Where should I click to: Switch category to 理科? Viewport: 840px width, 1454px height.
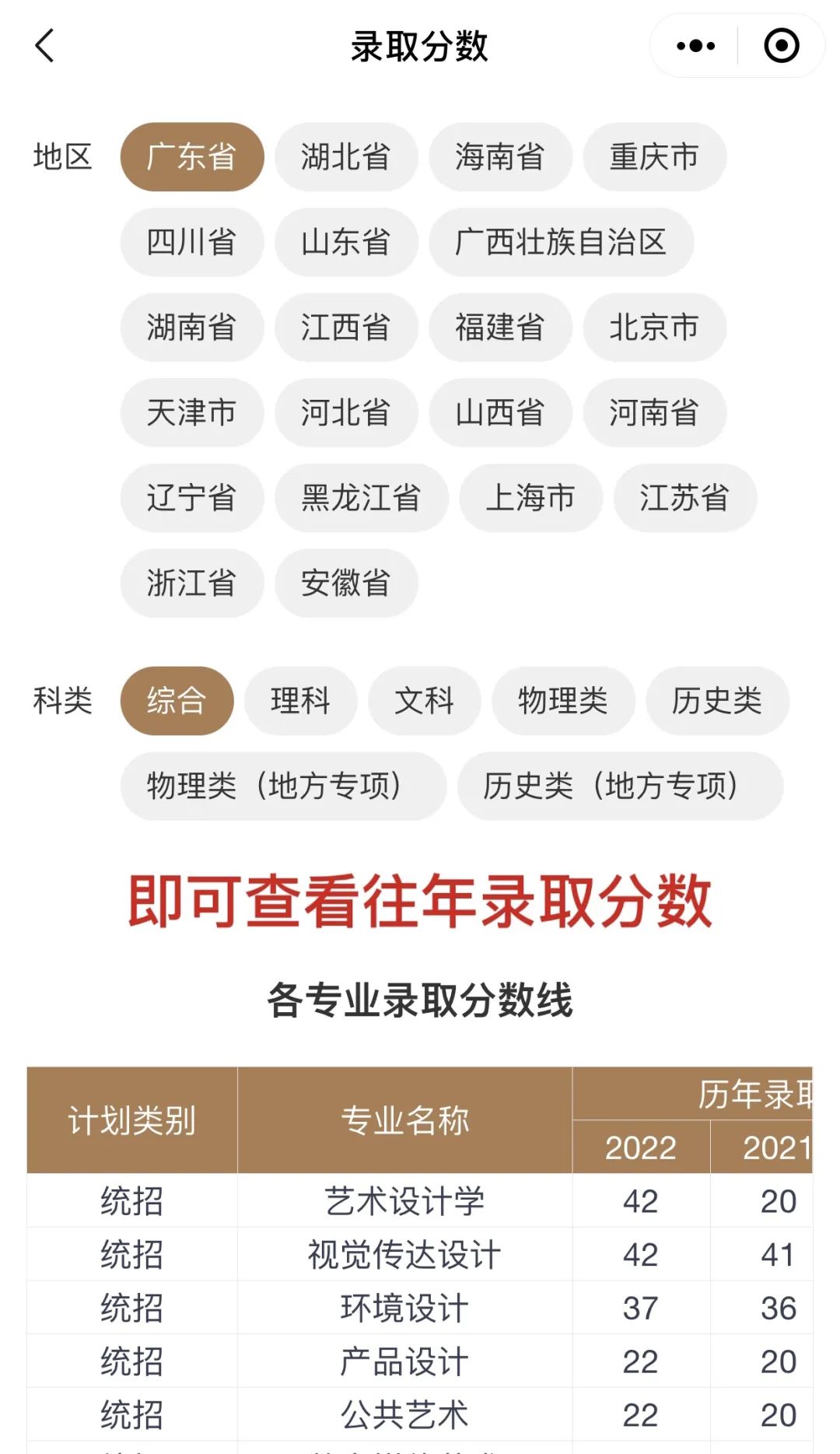(x=300, y=701)
